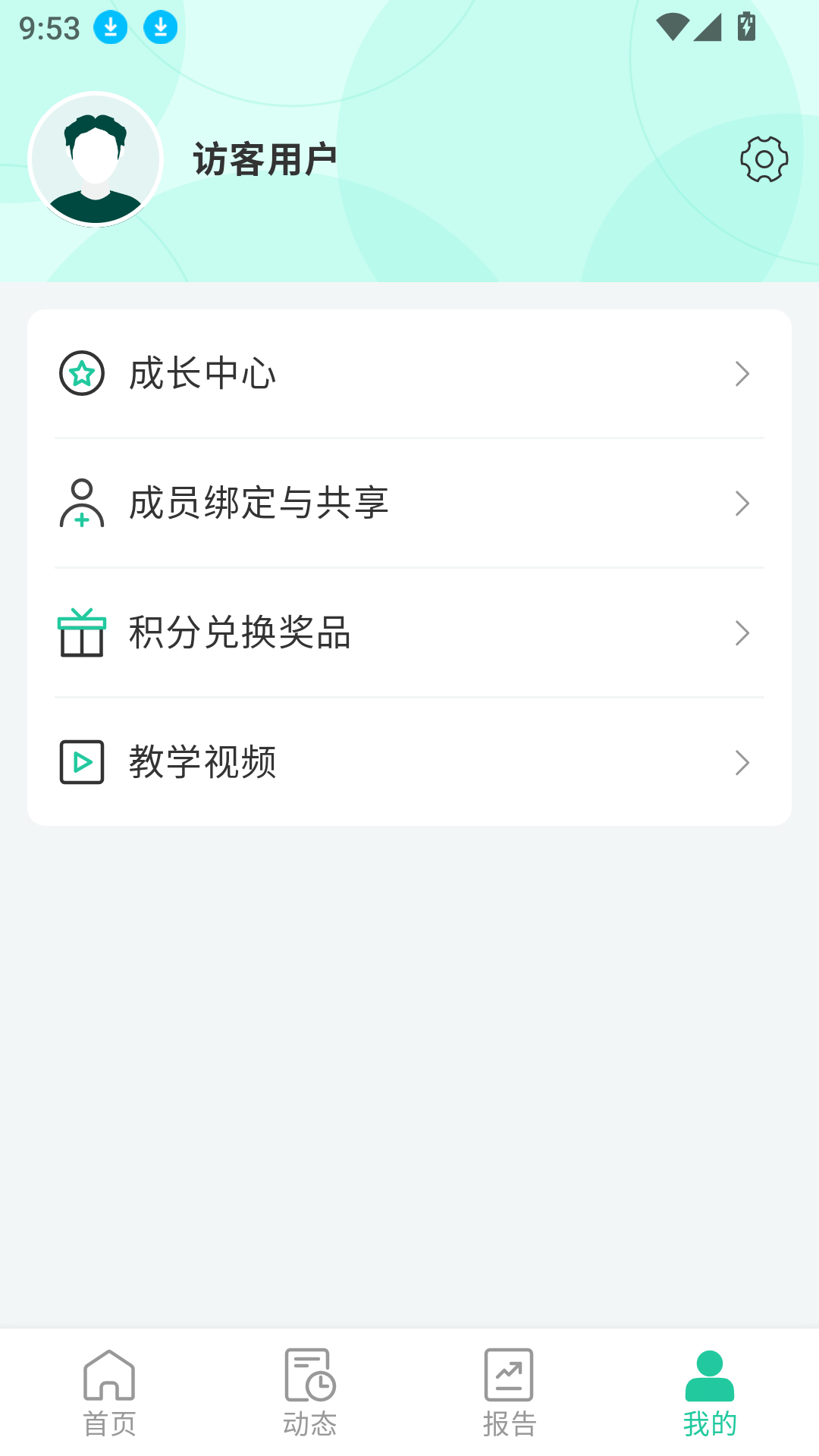This screenshot has width=819, height=1456.
Task: Click the download notification icon in status bar
Action: pyautogui.click(x=110, y=27)
